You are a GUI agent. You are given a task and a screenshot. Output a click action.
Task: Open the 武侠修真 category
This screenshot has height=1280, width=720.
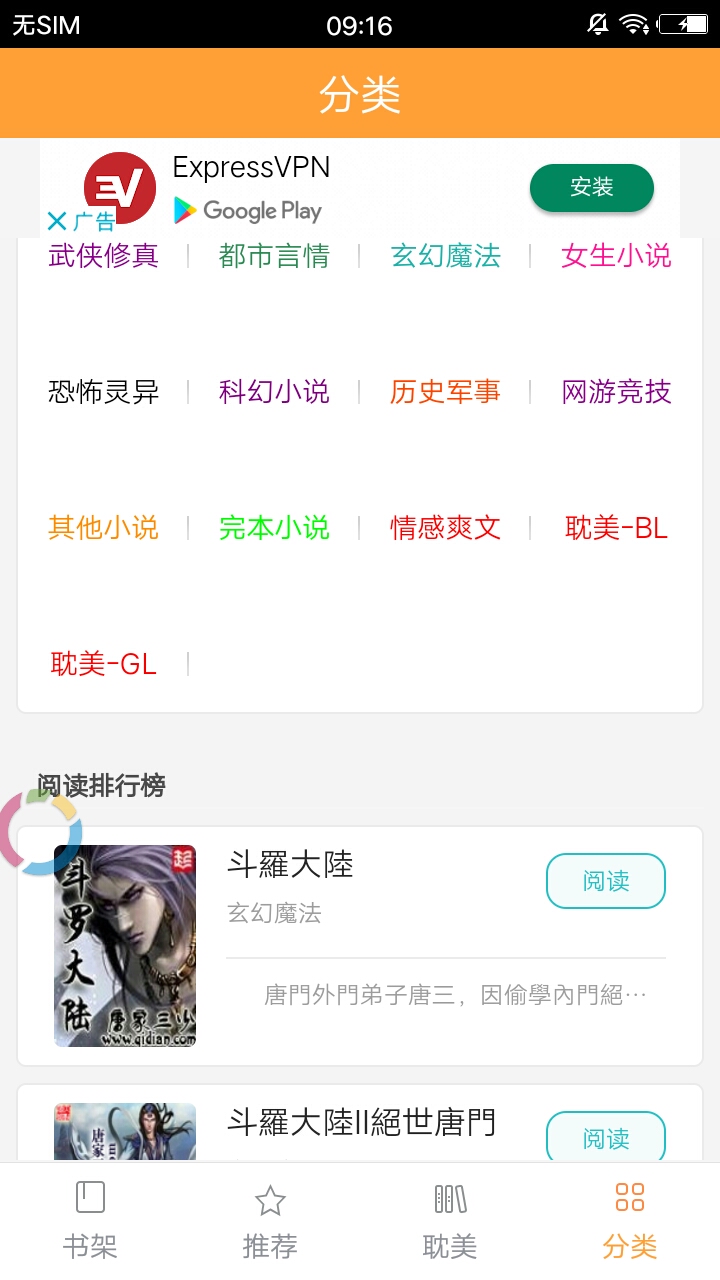pos(103,256)
